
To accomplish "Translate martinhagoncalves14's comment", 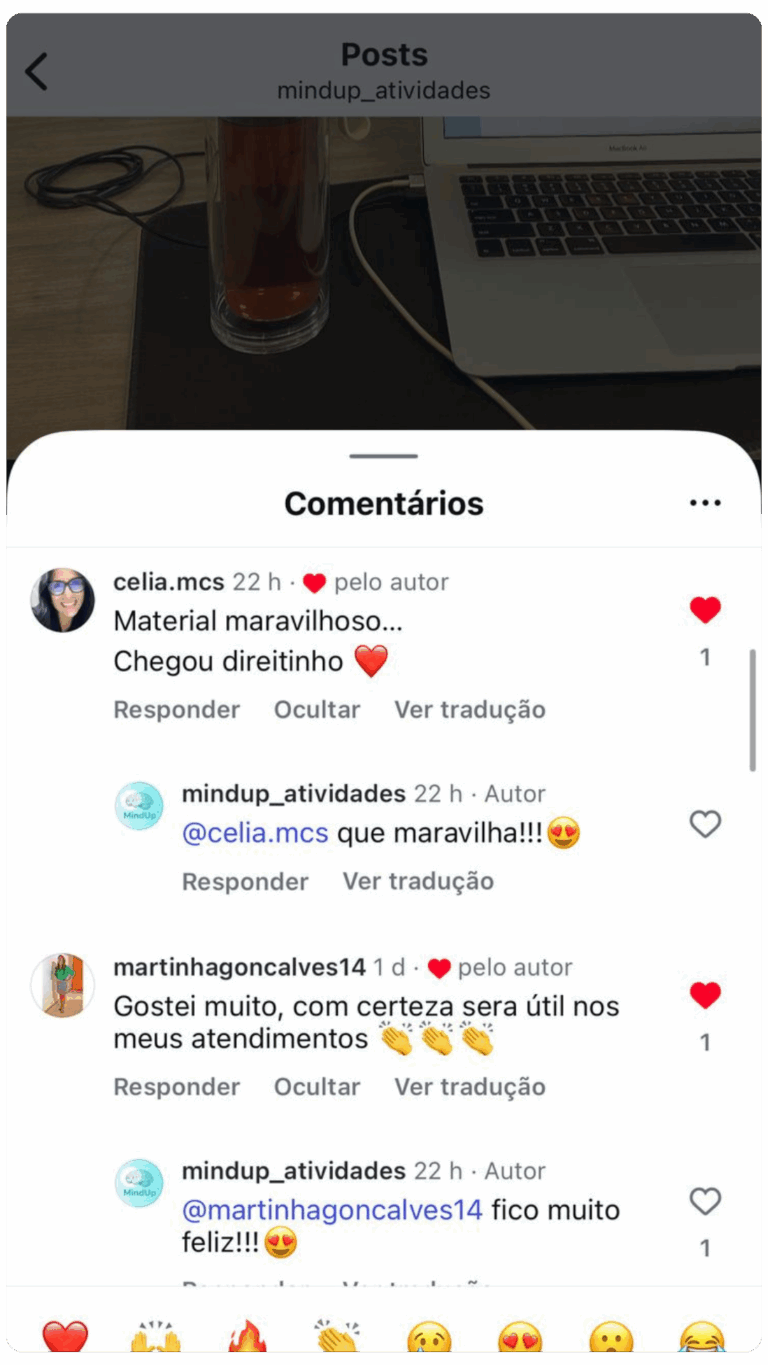I will tap(469, 1087).
